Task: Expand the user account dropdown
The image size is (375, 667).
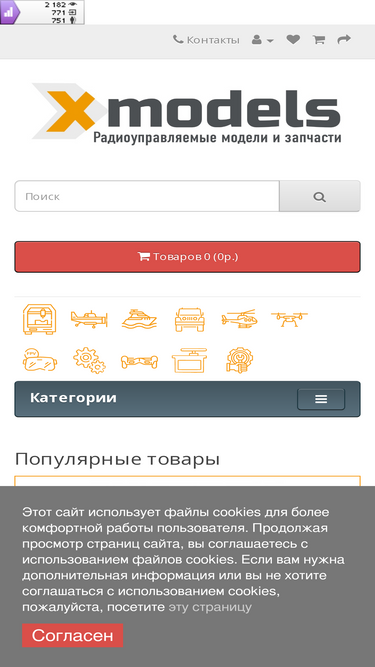Action: click(x=262, y=40)
